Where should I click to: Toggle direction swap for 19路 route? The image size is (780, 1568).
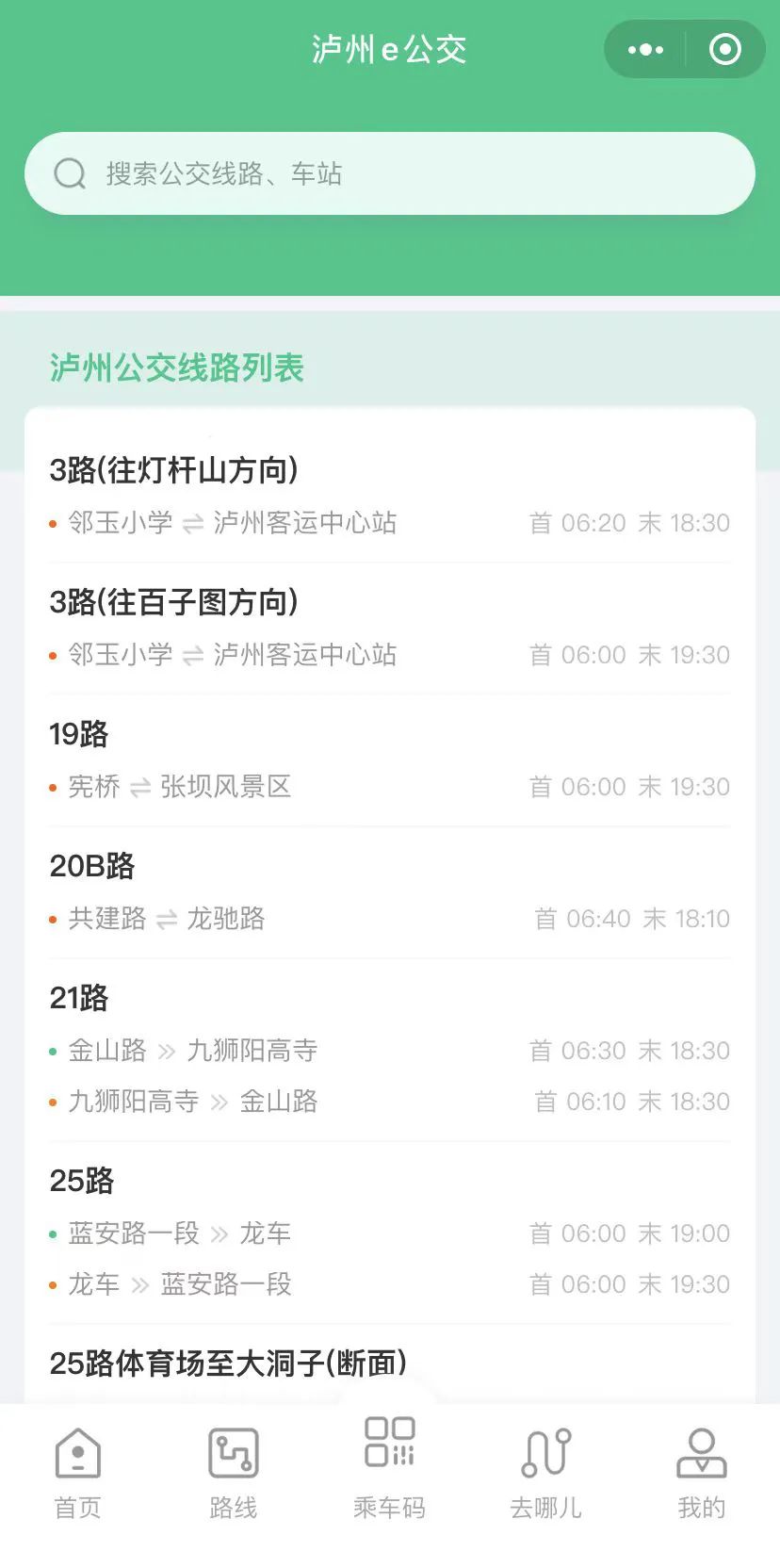[144, 787]
